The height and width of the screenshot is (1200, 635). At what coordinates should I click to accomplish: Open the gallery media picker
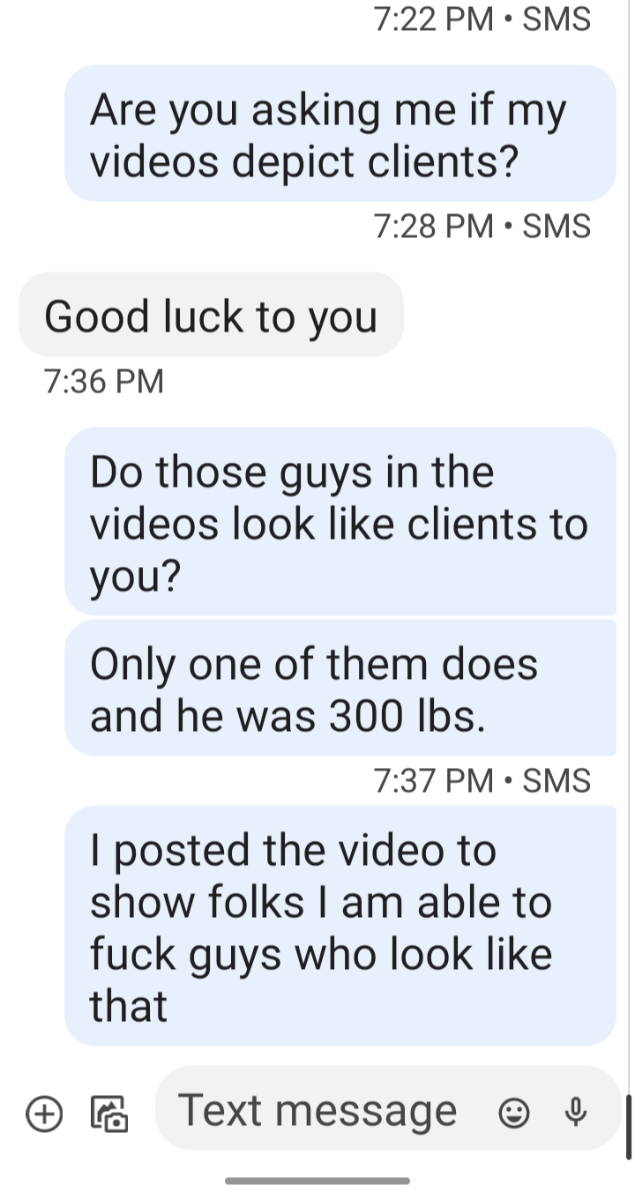pyautogui.click(x=109, y=1112)
